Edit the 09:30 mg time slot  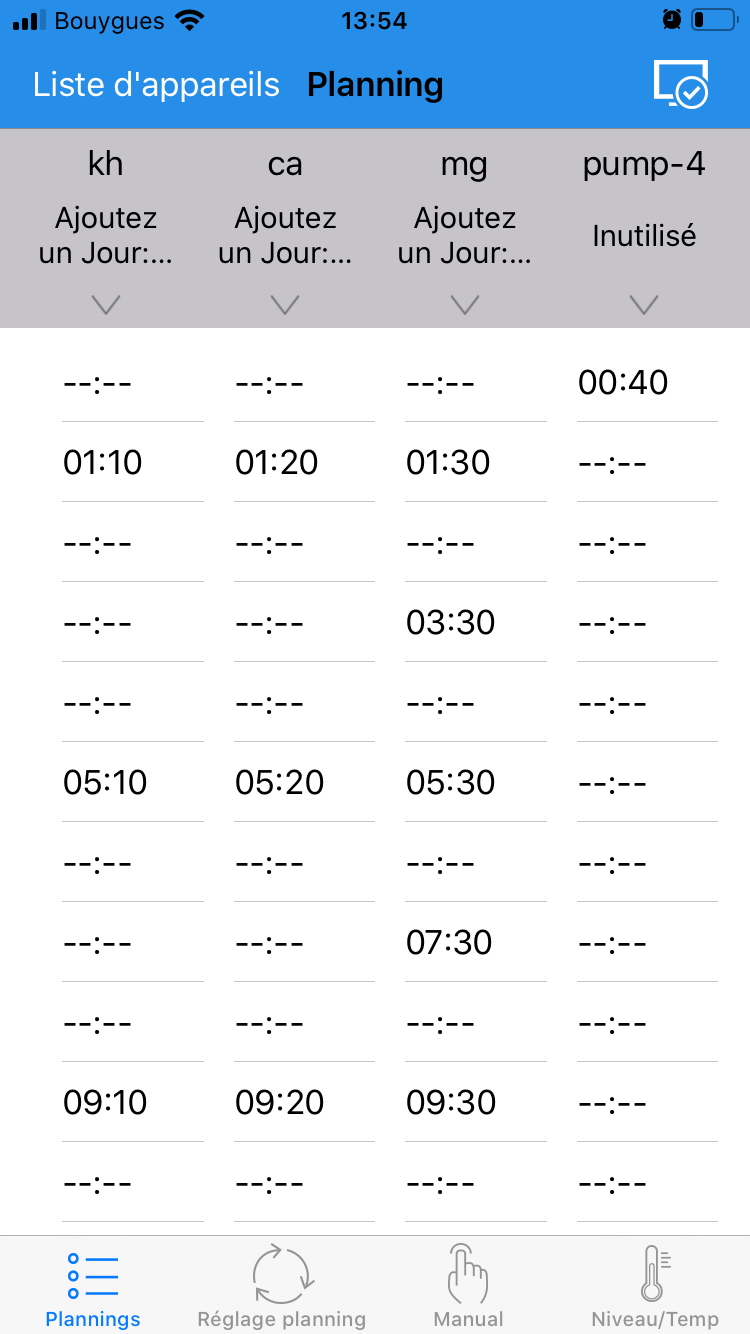tap(451, 1103)
